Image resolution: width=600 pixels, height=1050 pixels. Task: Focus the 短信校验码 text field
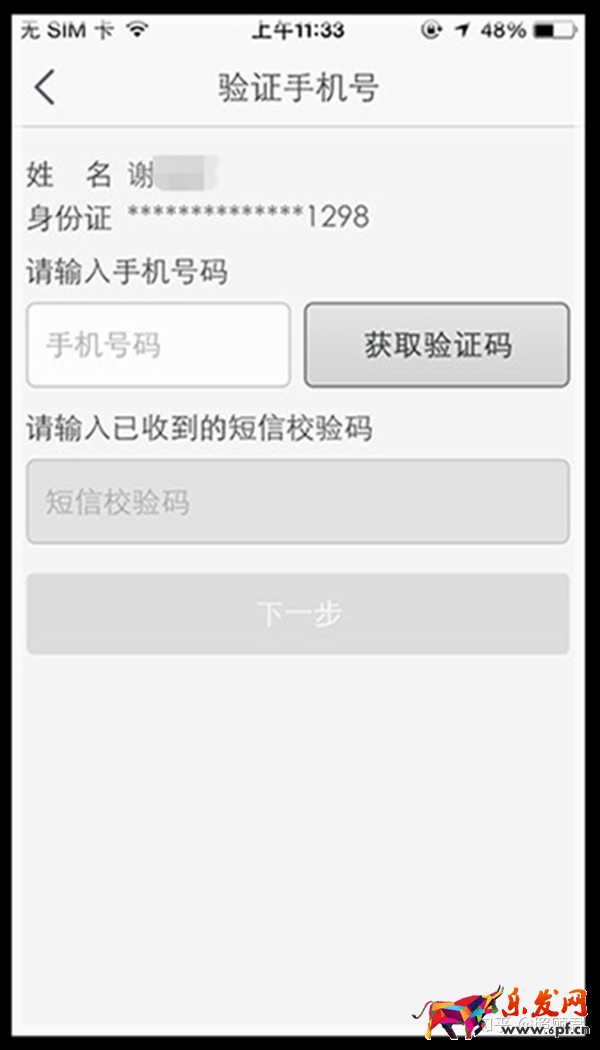[297, 502]
